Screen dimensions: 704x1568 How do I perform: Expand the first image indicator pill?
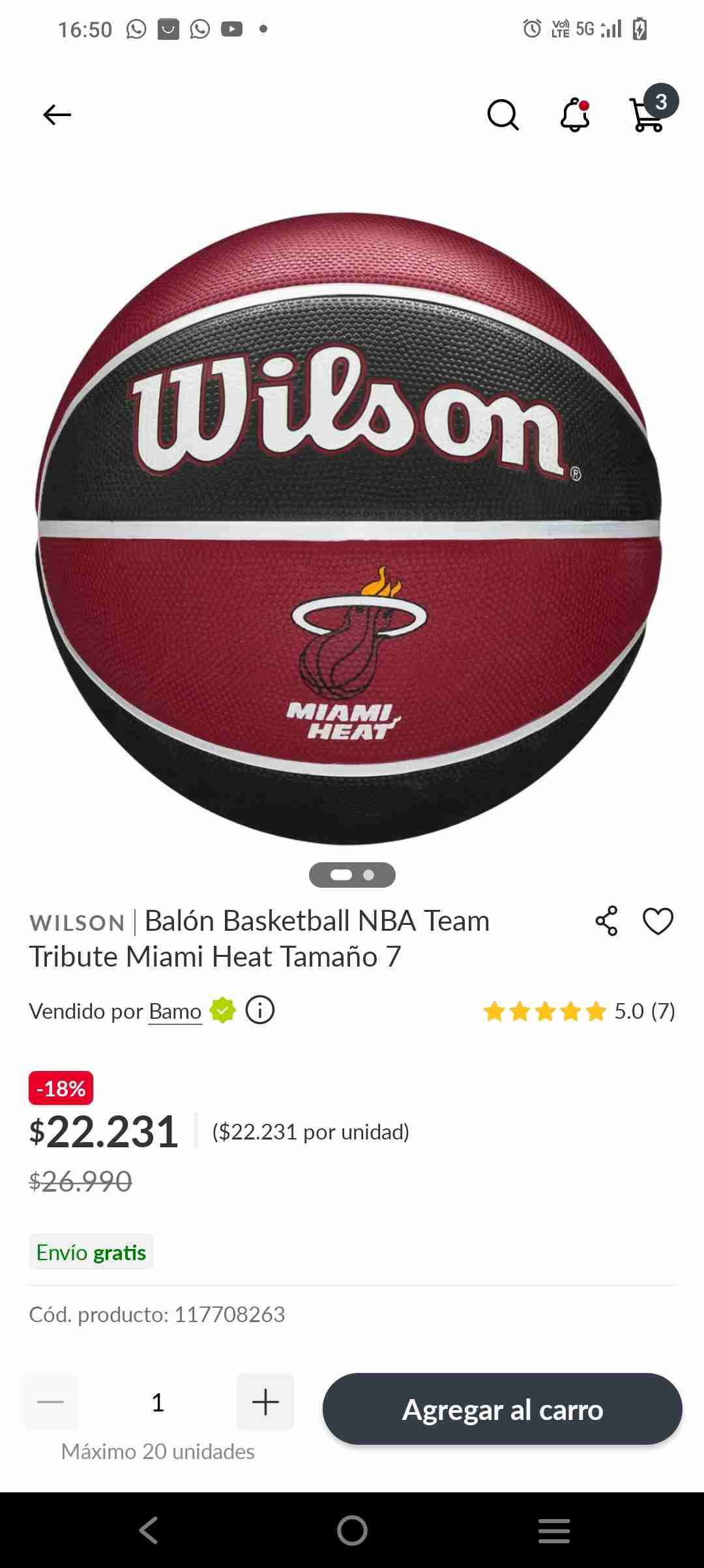pos(340,875)
